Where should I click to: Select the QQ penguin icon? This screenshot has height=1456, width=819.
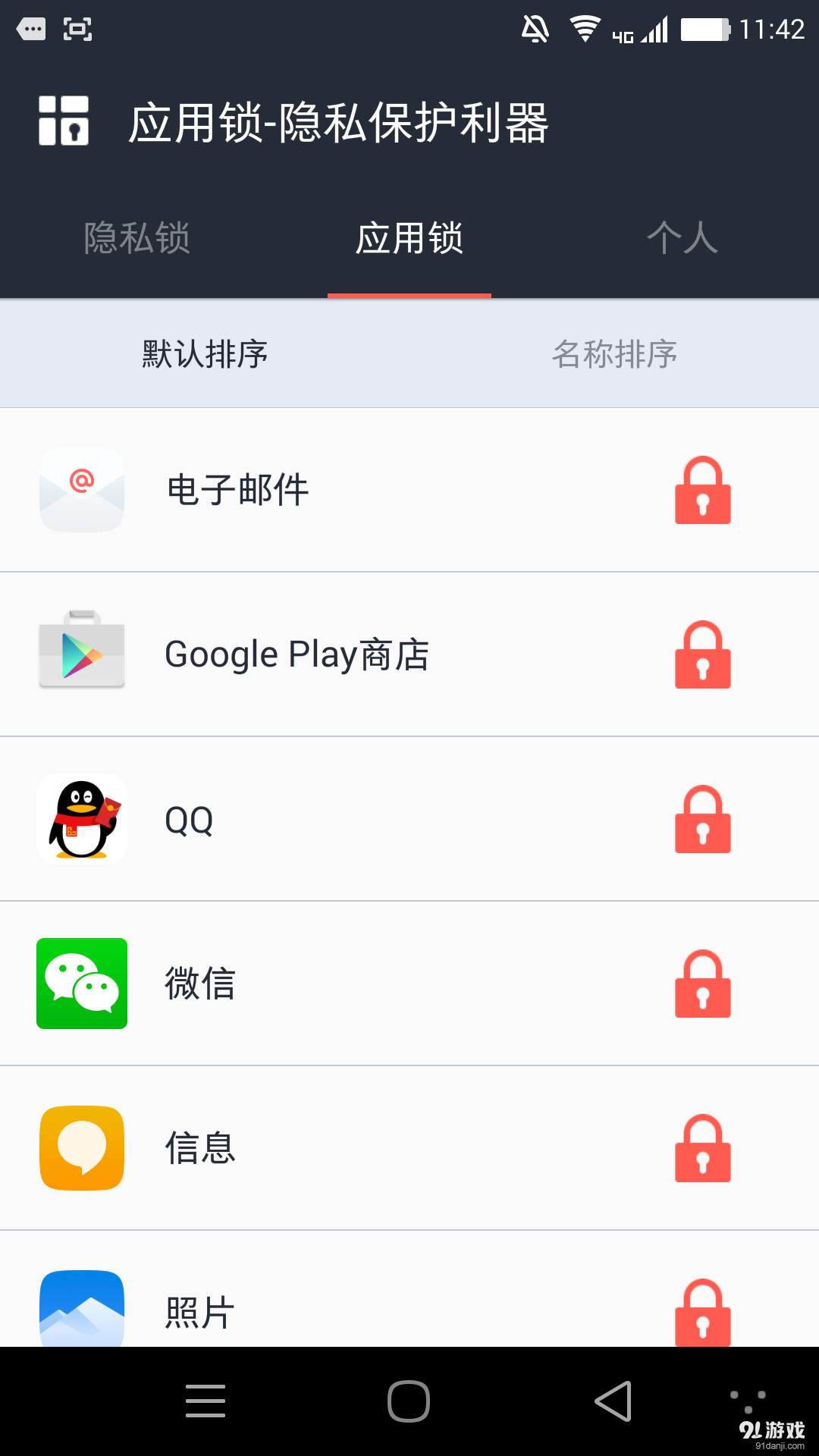[x=81, y=818]
